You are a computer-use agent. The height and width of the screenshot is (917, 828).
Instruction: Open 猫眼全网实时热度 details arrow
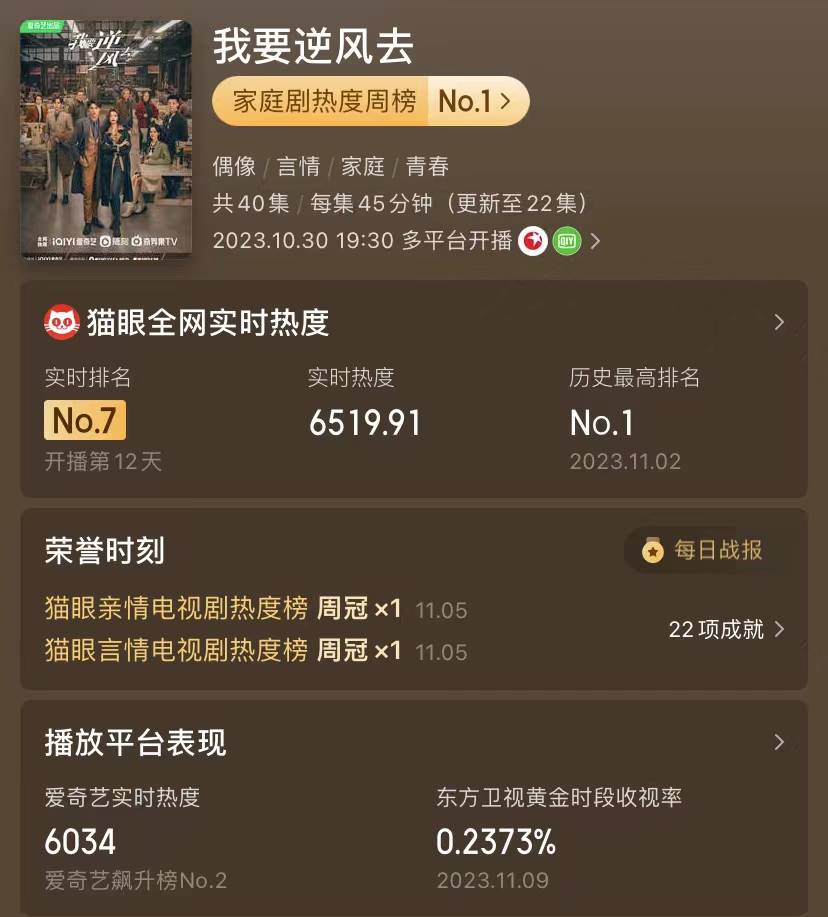(x=779, y=323)
